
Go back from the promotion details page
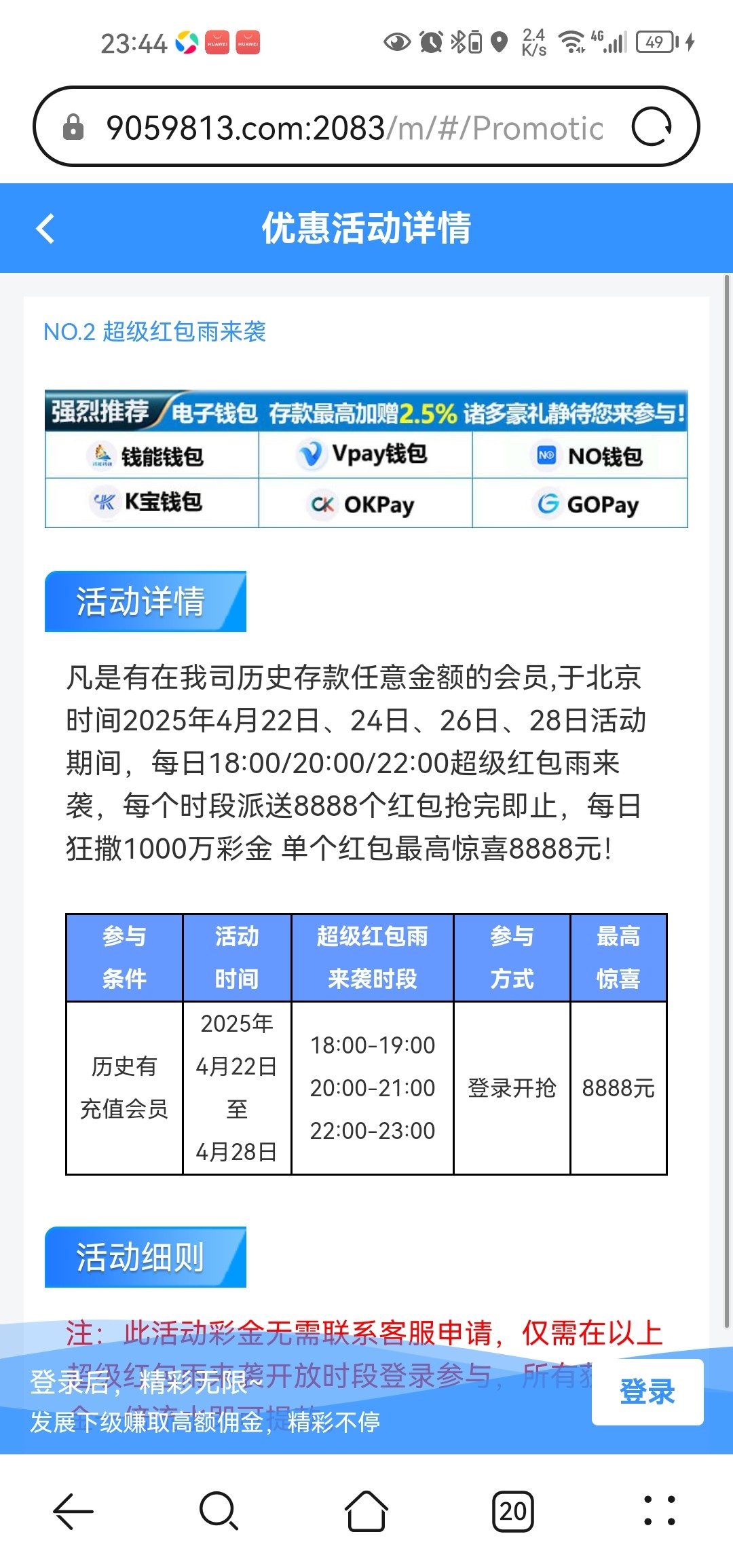pos(45,228)
